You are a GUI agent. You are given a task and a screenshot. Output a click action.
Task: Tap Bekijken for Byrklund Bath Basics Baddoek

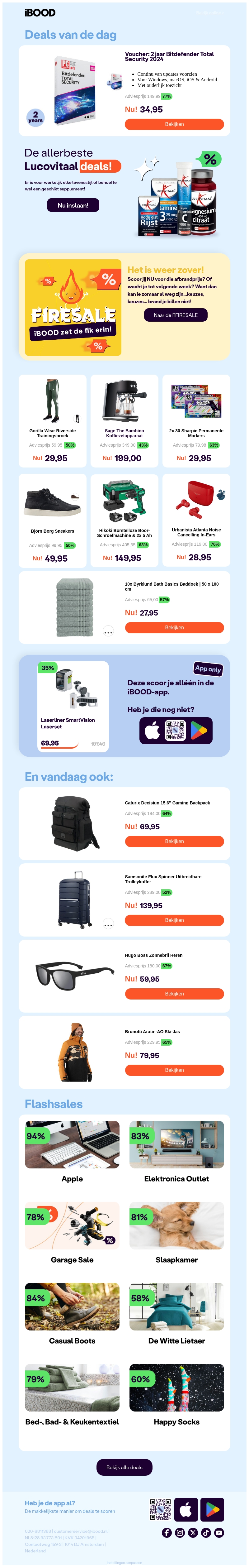coord(174,628)
